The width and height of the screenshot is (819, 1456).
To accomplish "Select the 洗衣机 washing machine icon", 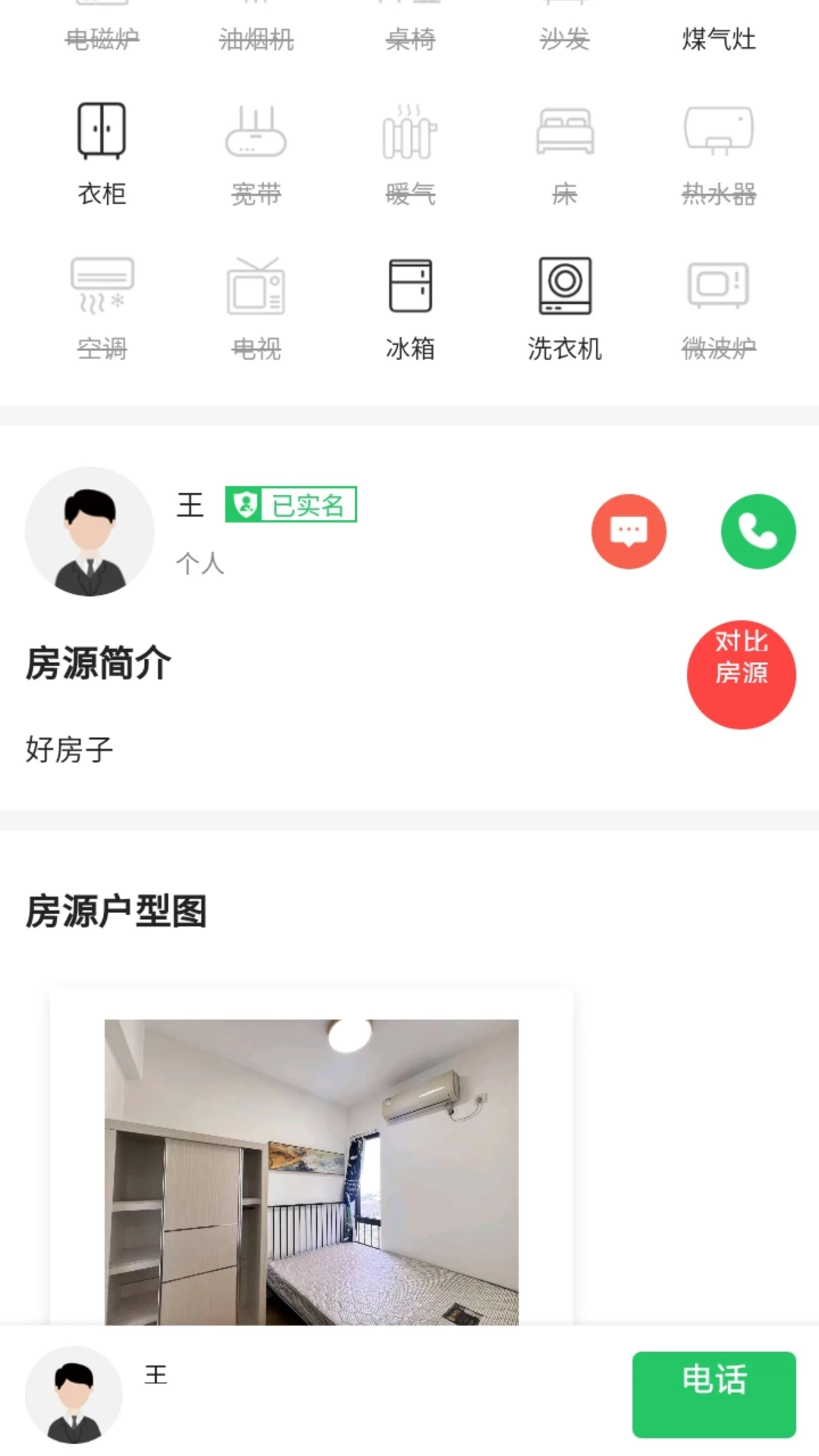I will tap(564, 302).
